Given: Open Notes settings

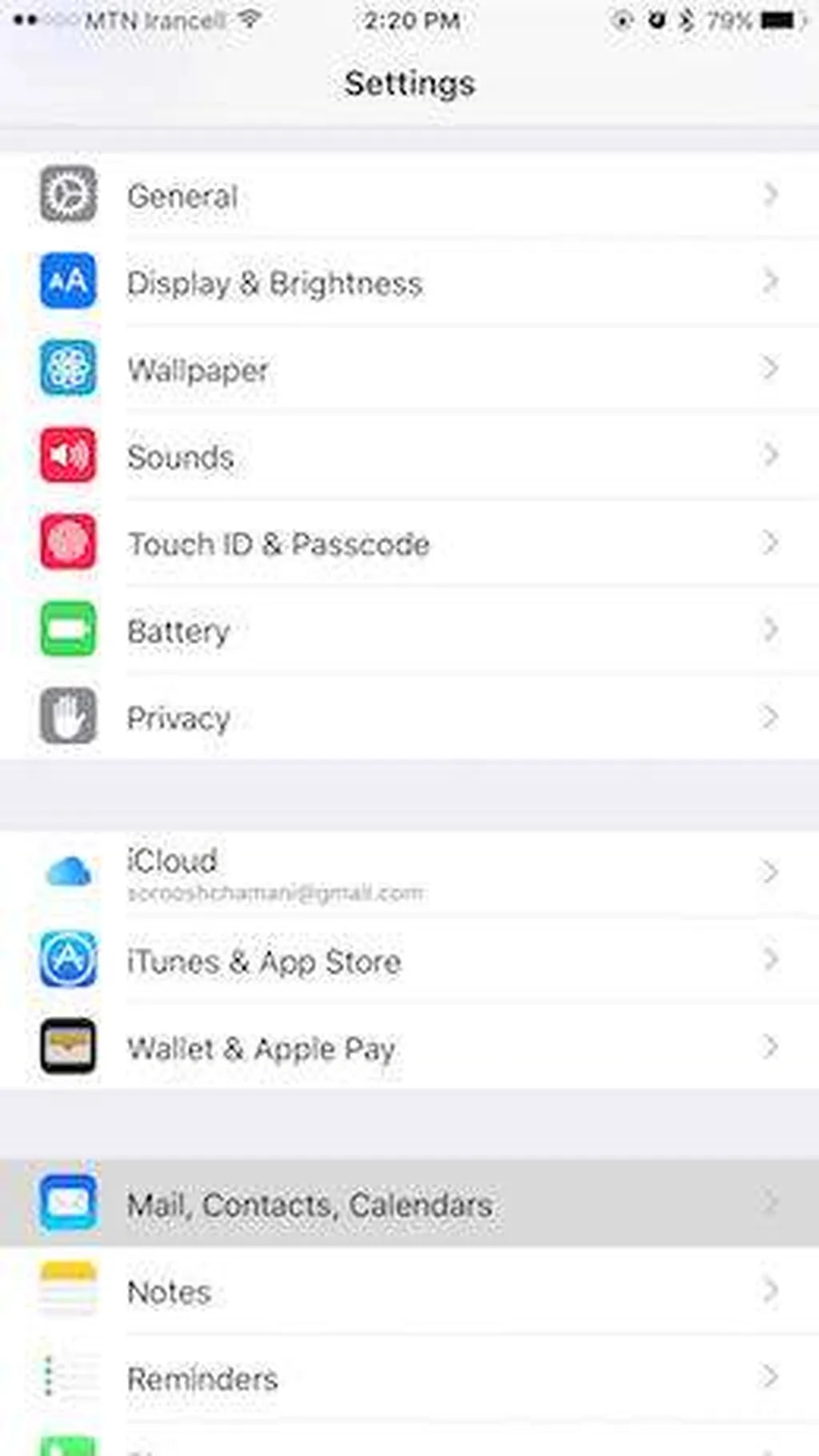Looking at the screenshot, I should pyautogui.click(x=408, y=1291).
